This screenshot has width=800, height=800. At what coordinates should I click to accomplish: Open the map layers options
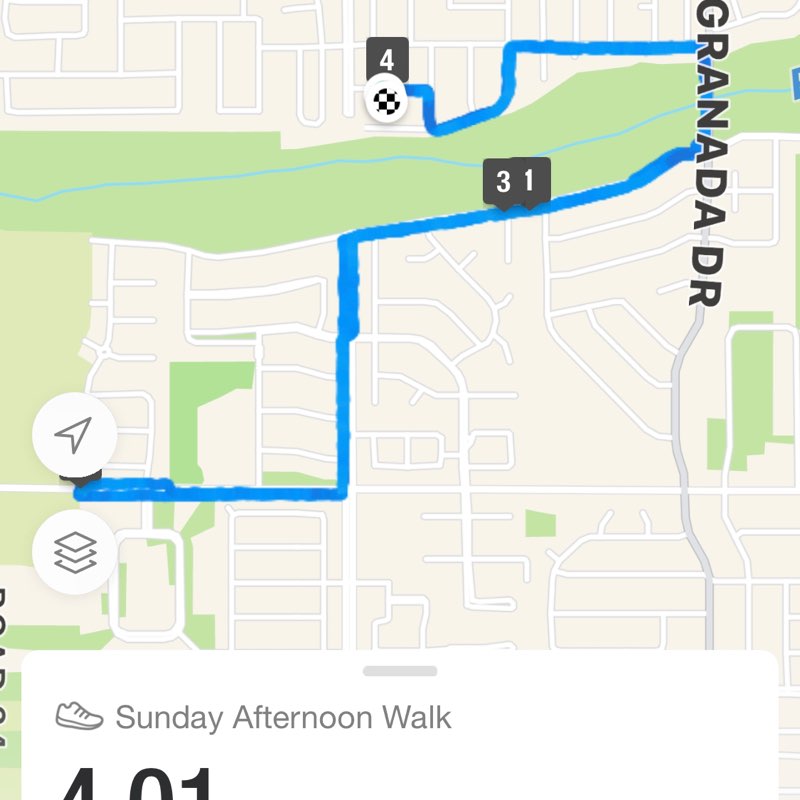point(75,551)
